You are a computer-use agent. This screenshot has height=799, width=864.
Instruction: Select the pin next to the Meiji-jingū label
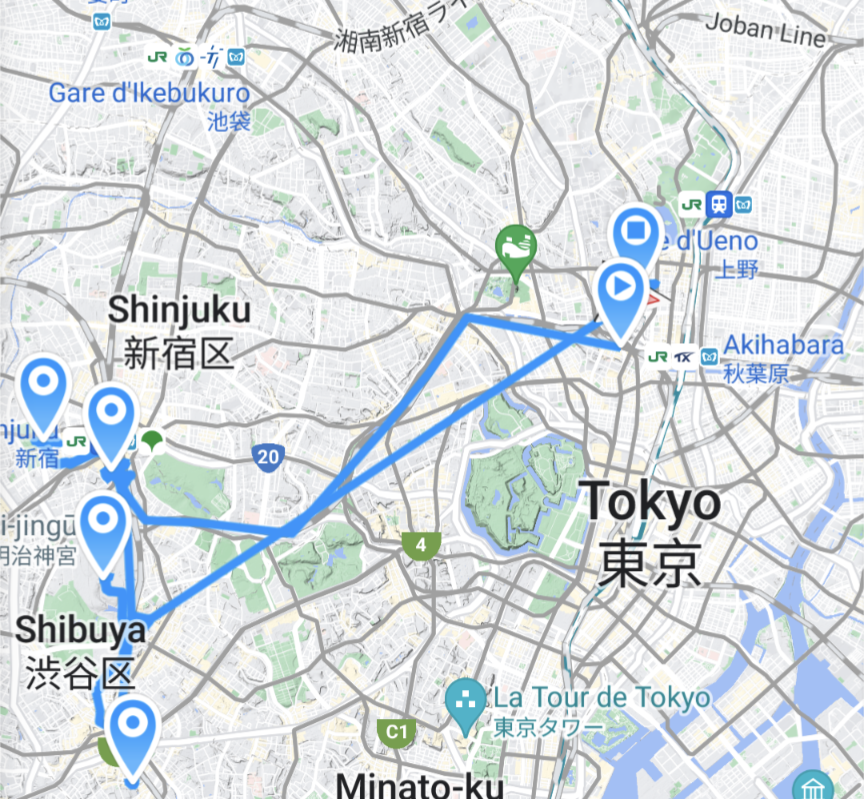104,522
